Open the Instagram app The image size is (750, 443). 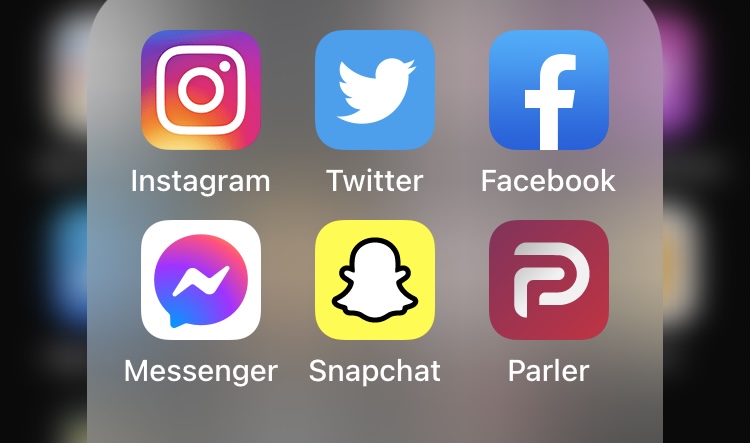click(x=201, y=90)
